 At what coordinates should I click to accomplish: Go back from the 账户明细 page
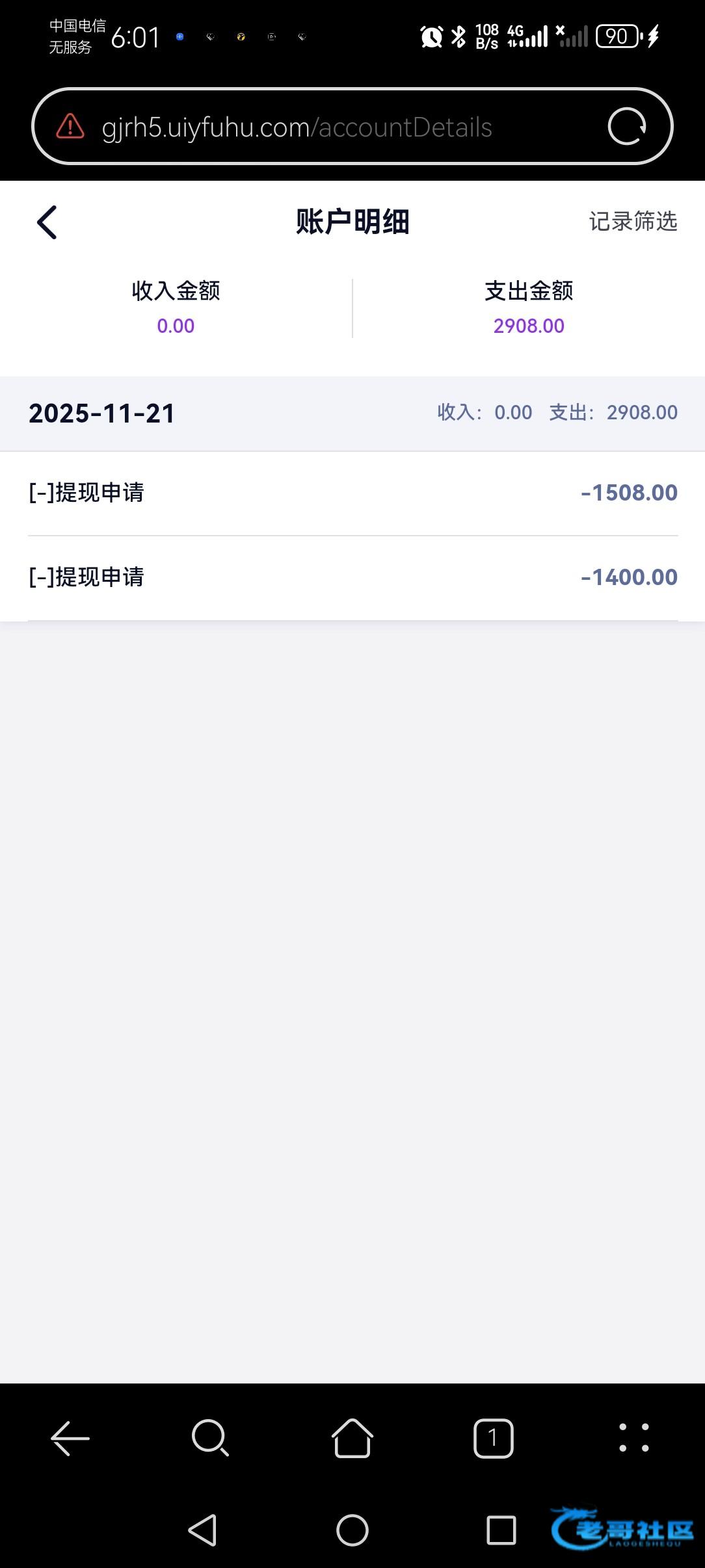tap(47, 222)
